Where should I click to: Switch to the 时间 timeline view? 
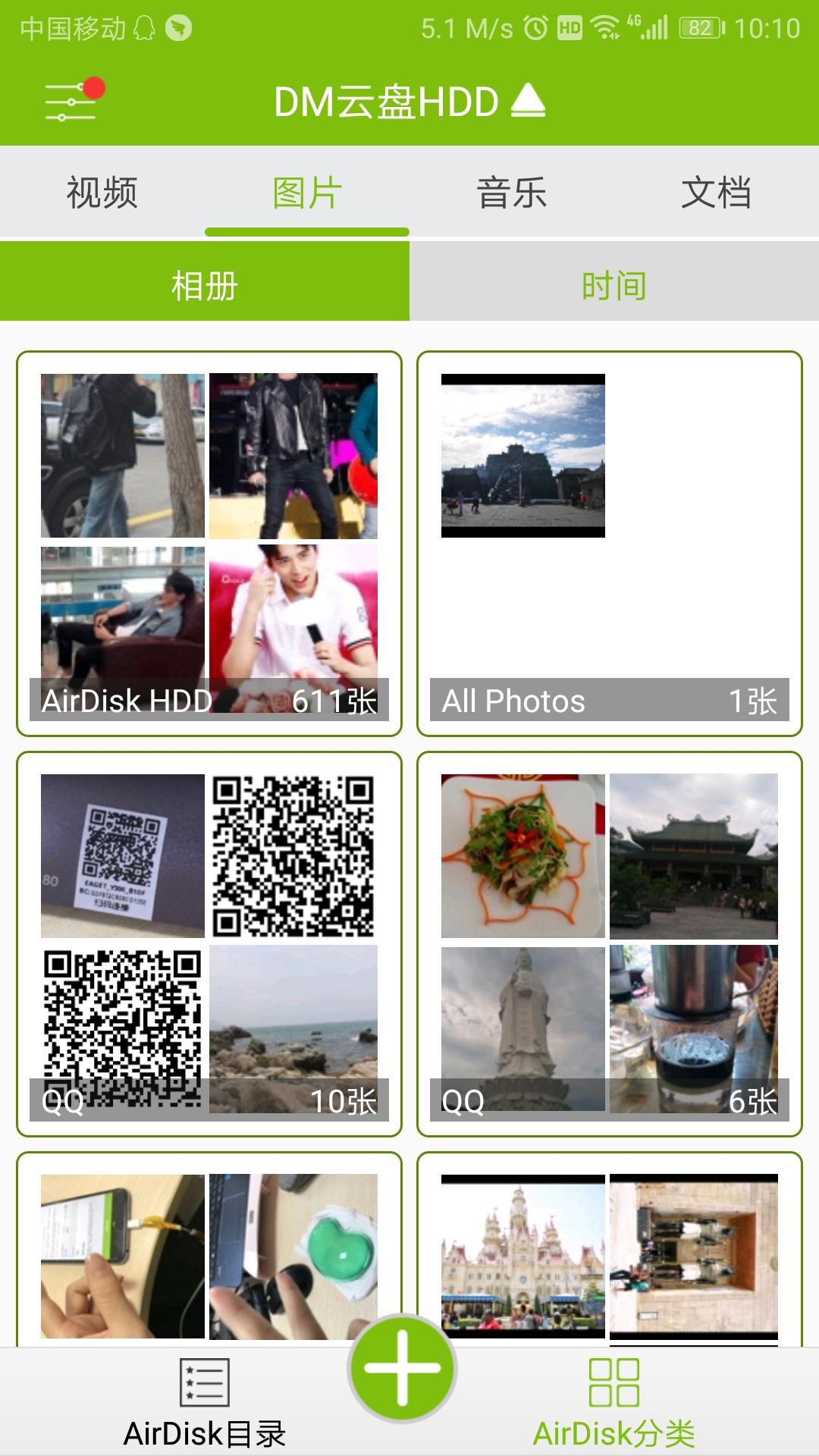pyautogui.click(x=614, y=286)
